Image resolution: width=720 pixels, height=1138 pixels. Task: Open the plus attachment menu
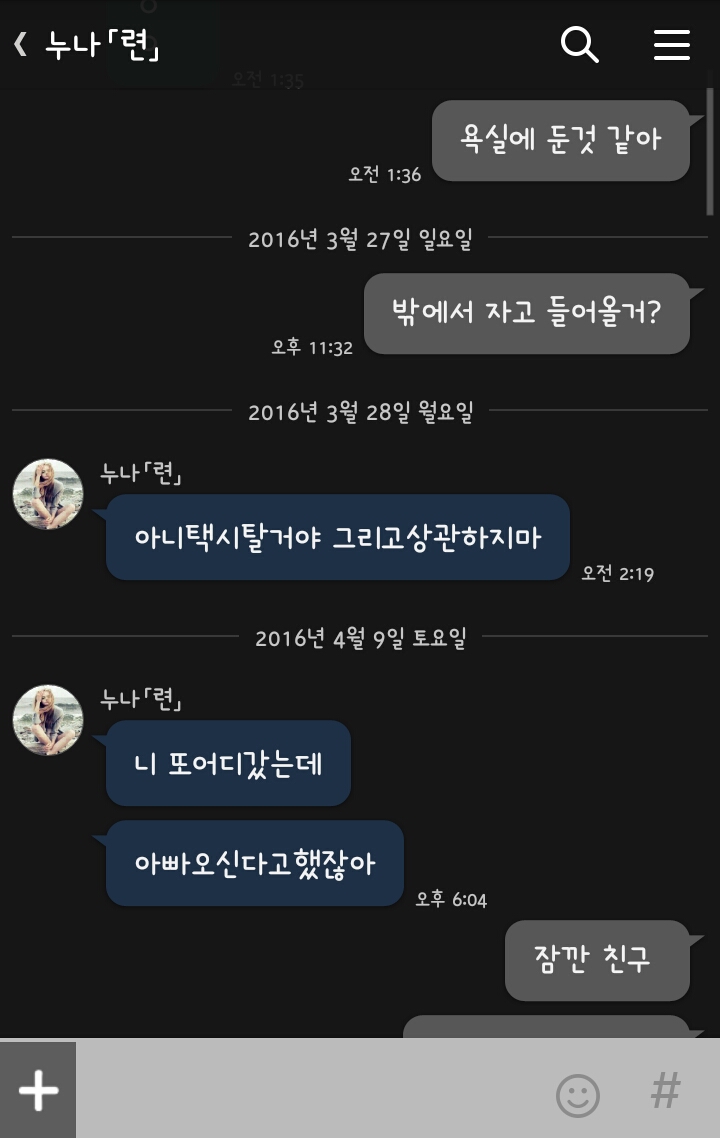[38, 1090]
